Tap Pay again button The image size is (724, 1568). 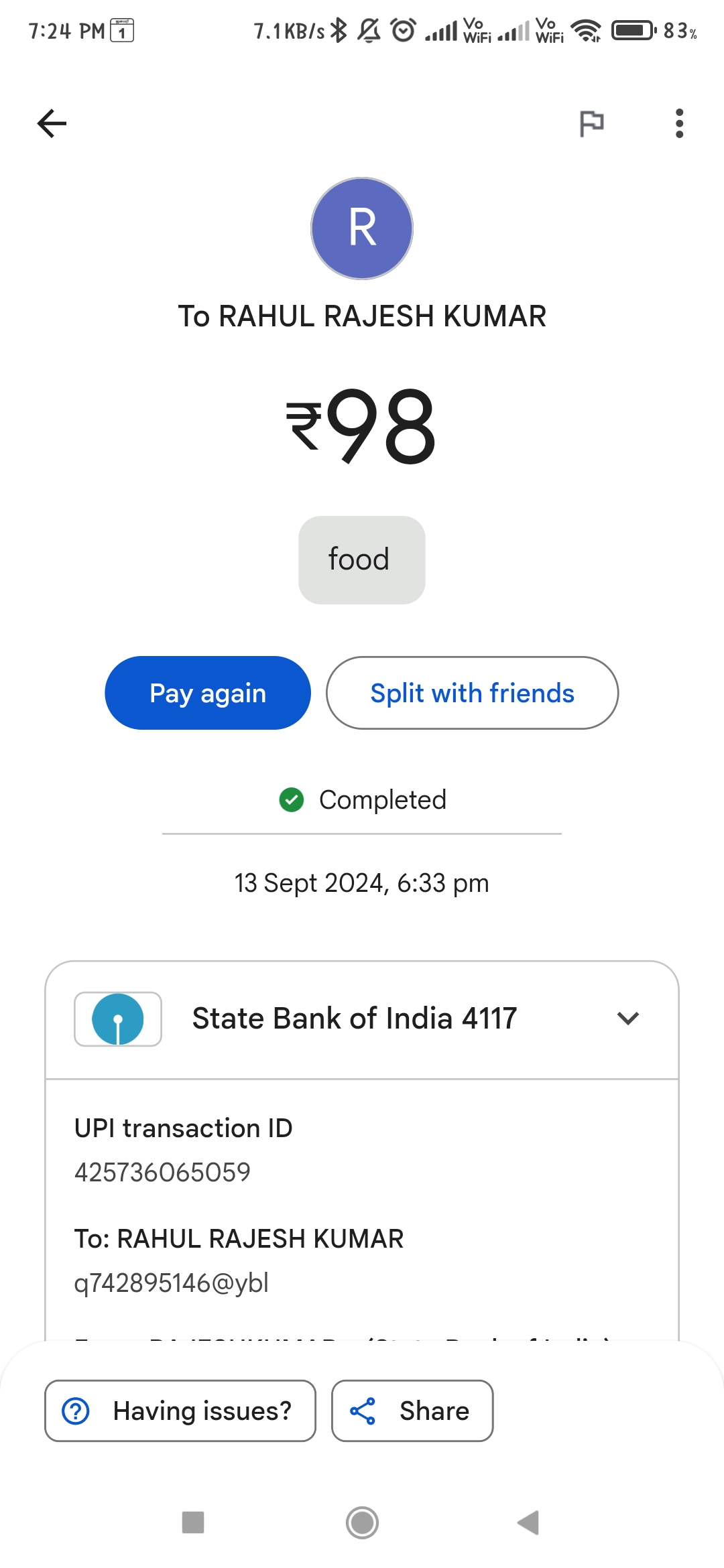(x=208, y=693)
